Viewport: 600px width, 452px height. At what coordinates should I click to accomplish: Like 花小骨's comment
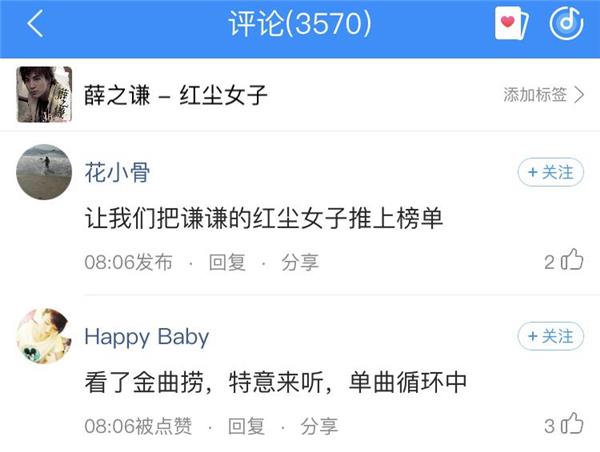point(572,261)
